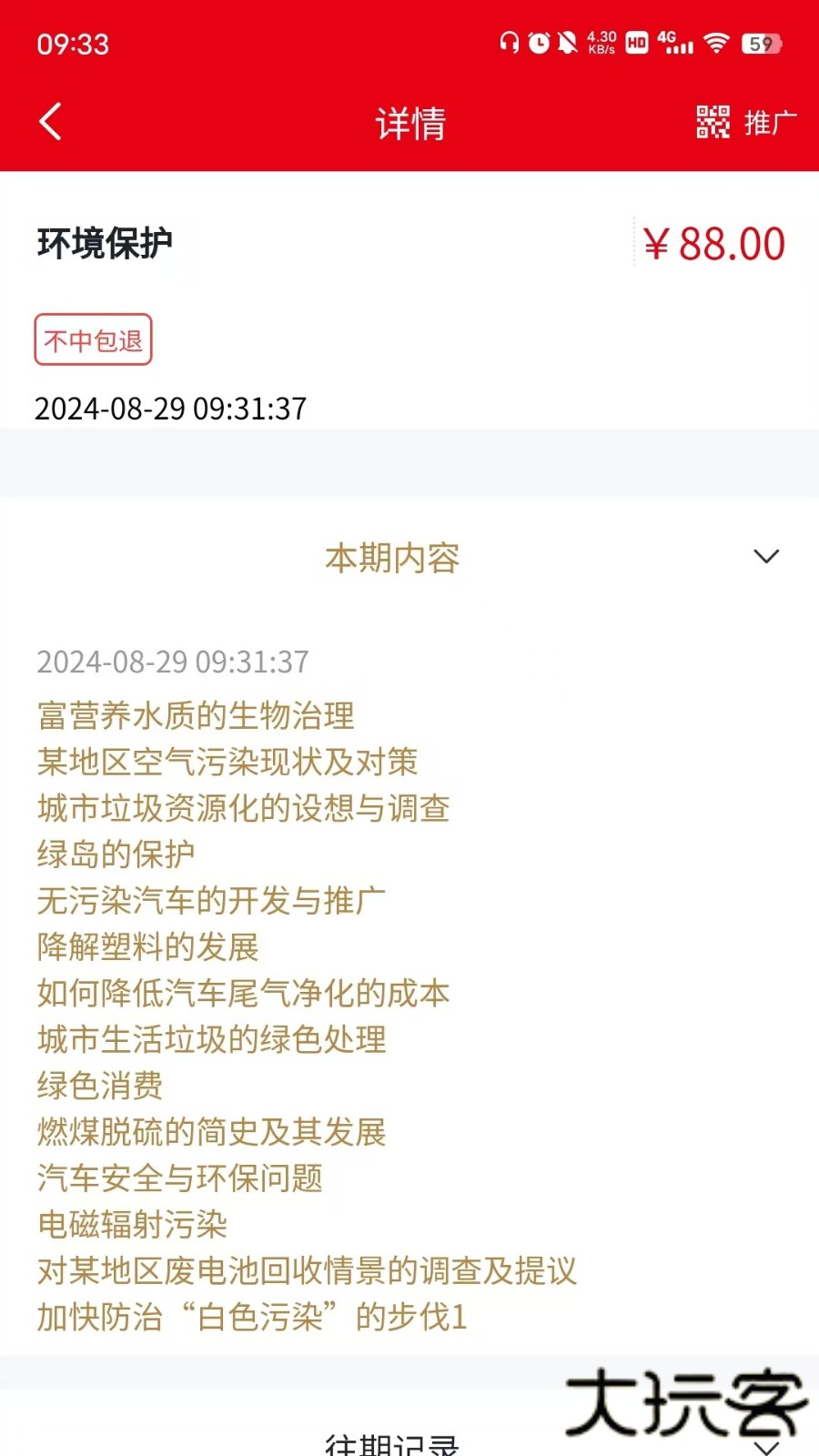Toggle the 不中包退 refund badge
The image size is (819, 1456).
click(93, 339)
